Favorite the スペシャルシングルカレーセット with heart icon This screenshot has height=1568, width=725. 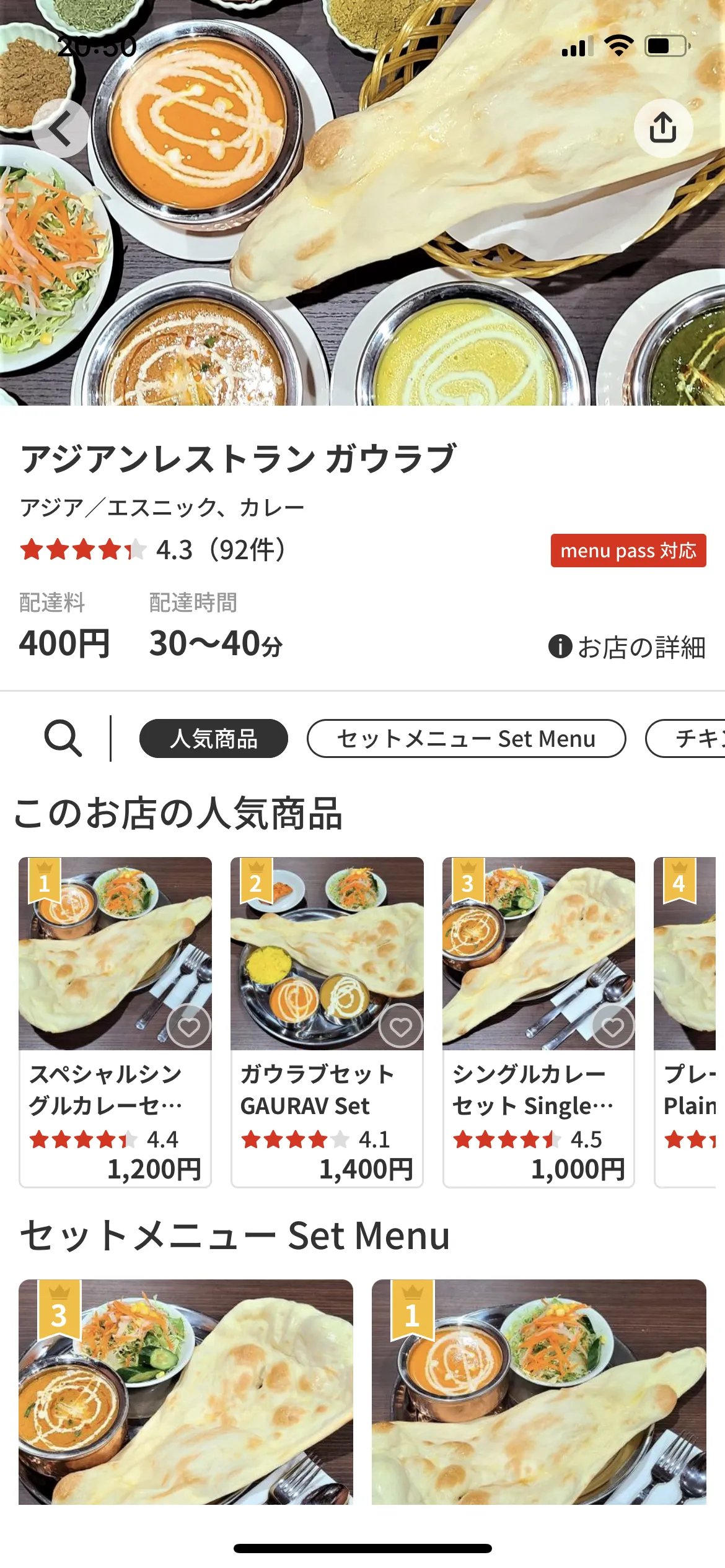click(x=189, y=1026)
